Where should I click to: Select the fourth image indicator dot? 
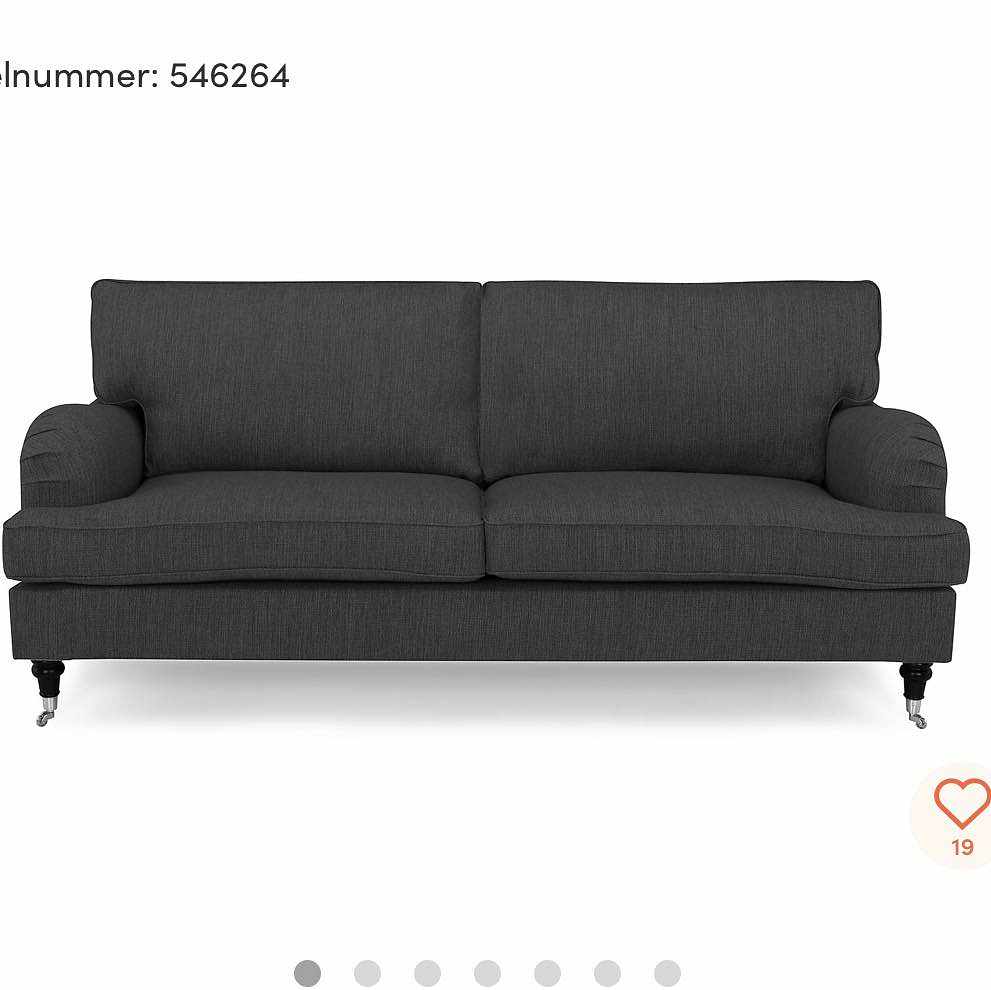click(x=487, y=973)
